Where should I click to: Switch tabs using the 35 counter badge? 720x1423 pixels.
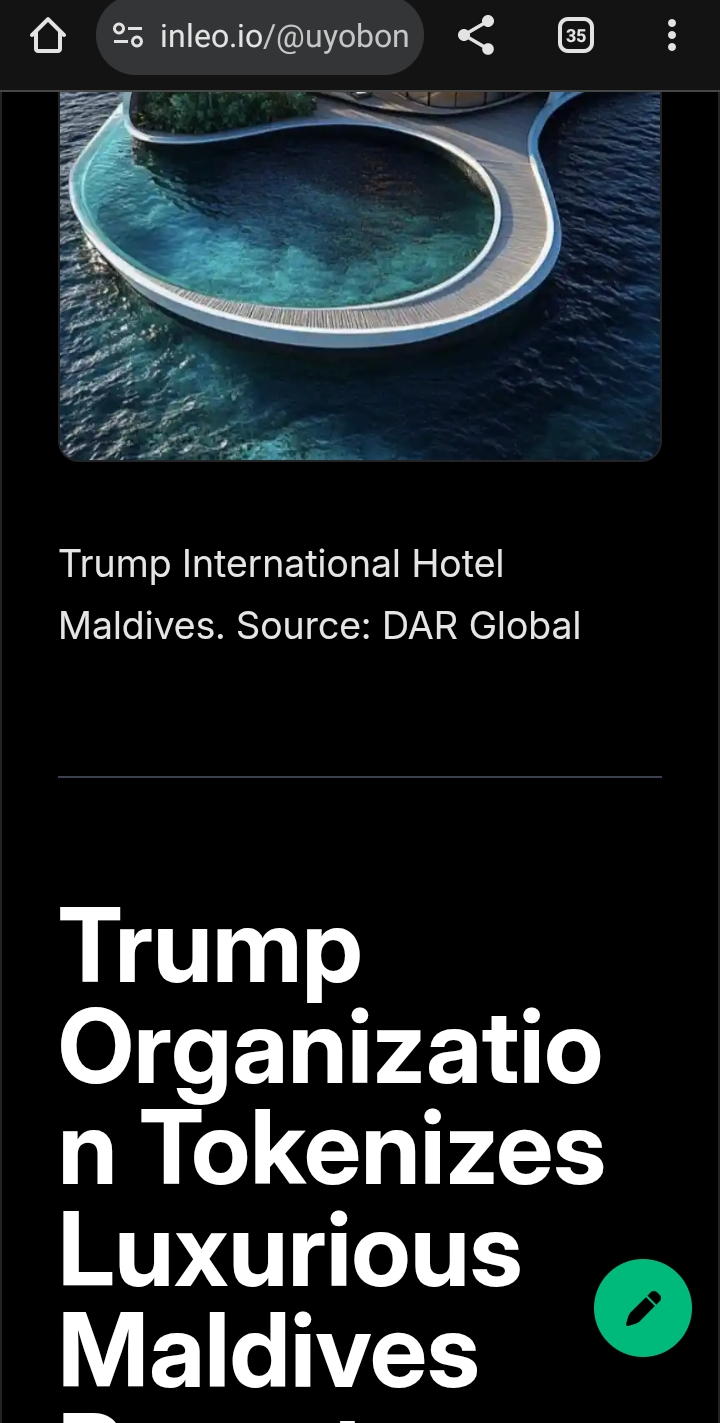point(575,36)
